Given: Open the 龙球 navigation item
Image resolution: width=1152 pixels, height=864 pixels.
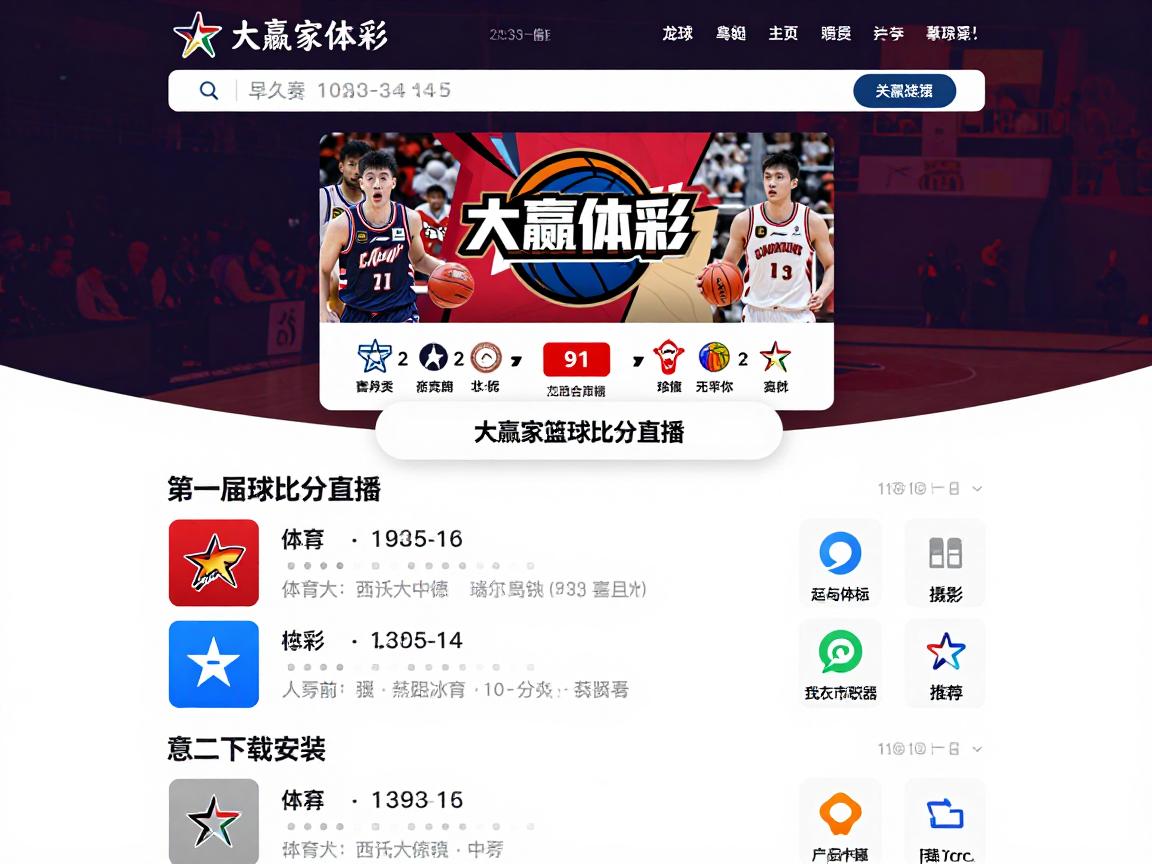Looking at the screenshot, I should coord(677,33).
